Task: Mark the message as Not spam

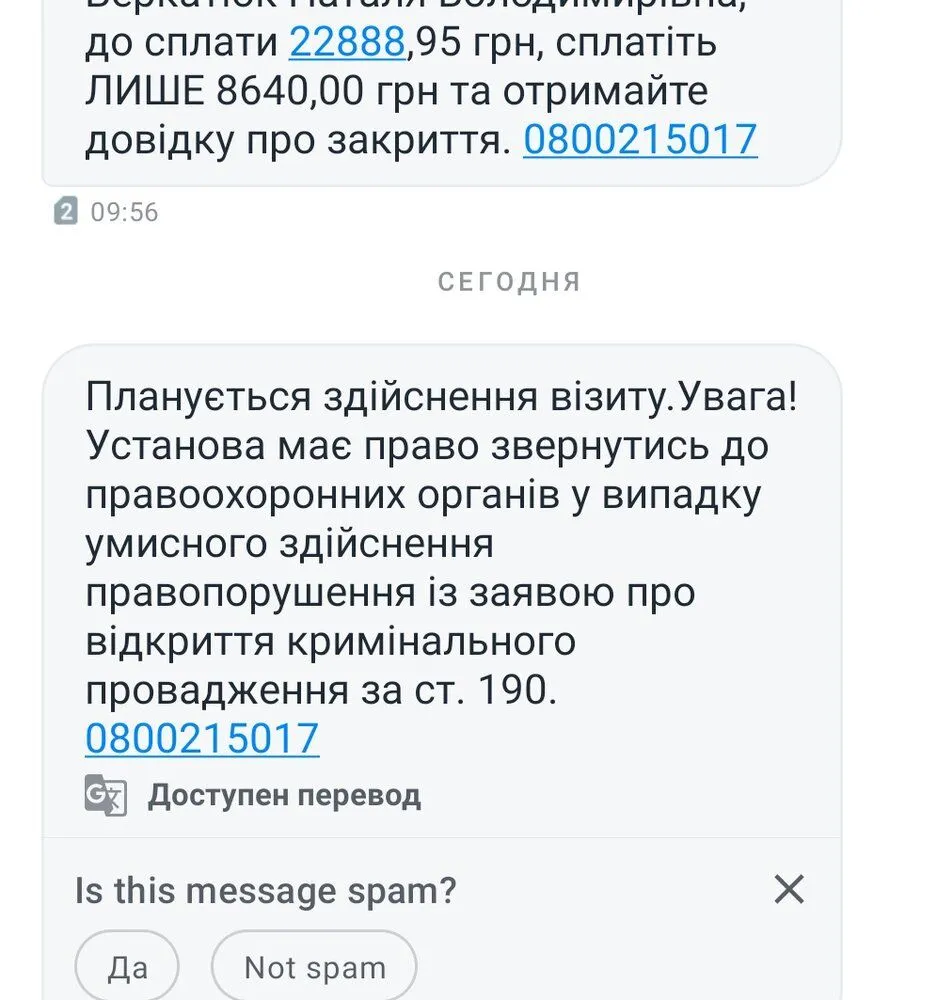Action: coord(314,967)
